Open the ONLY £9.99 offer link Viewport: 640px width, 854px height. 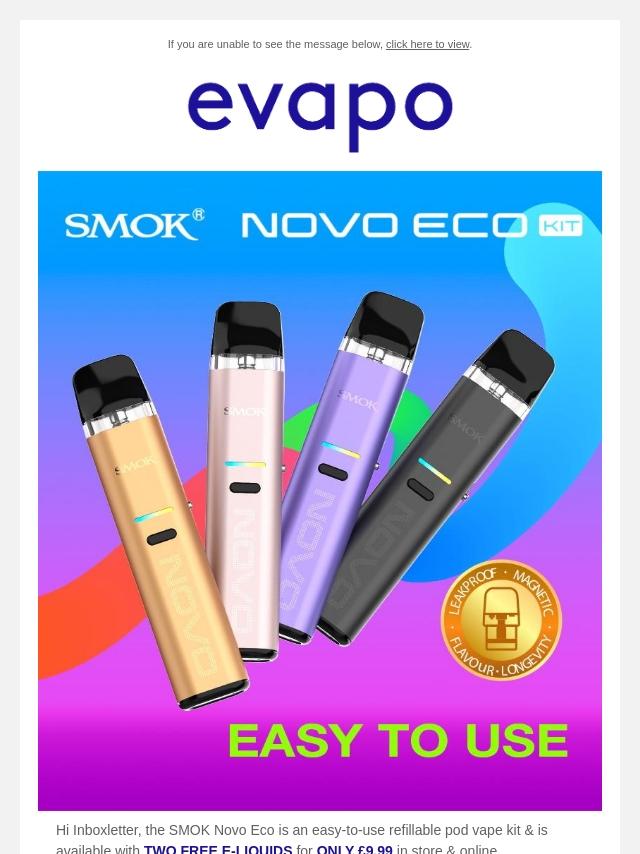click(354, 849)
